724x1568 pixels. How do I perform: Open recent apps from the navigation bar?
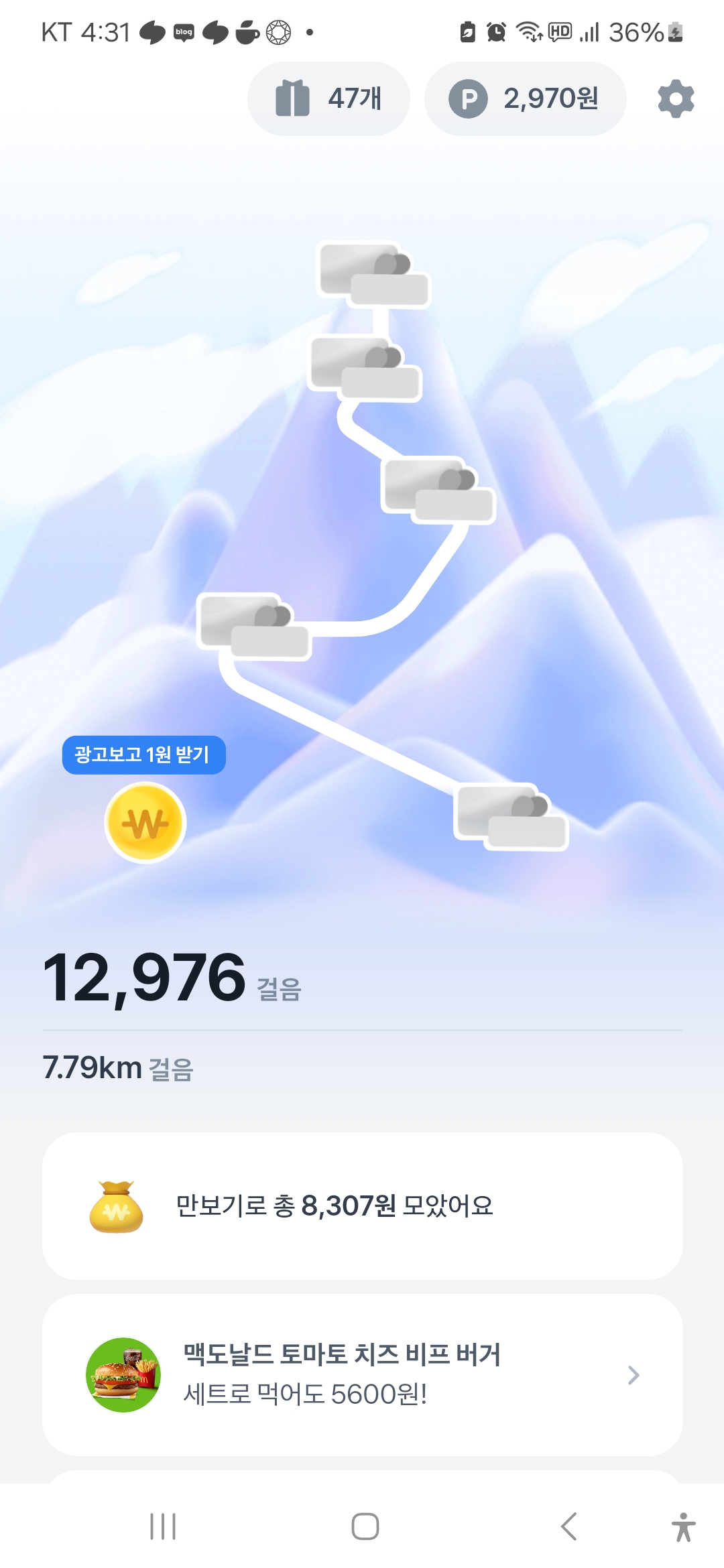[163, 1526]
